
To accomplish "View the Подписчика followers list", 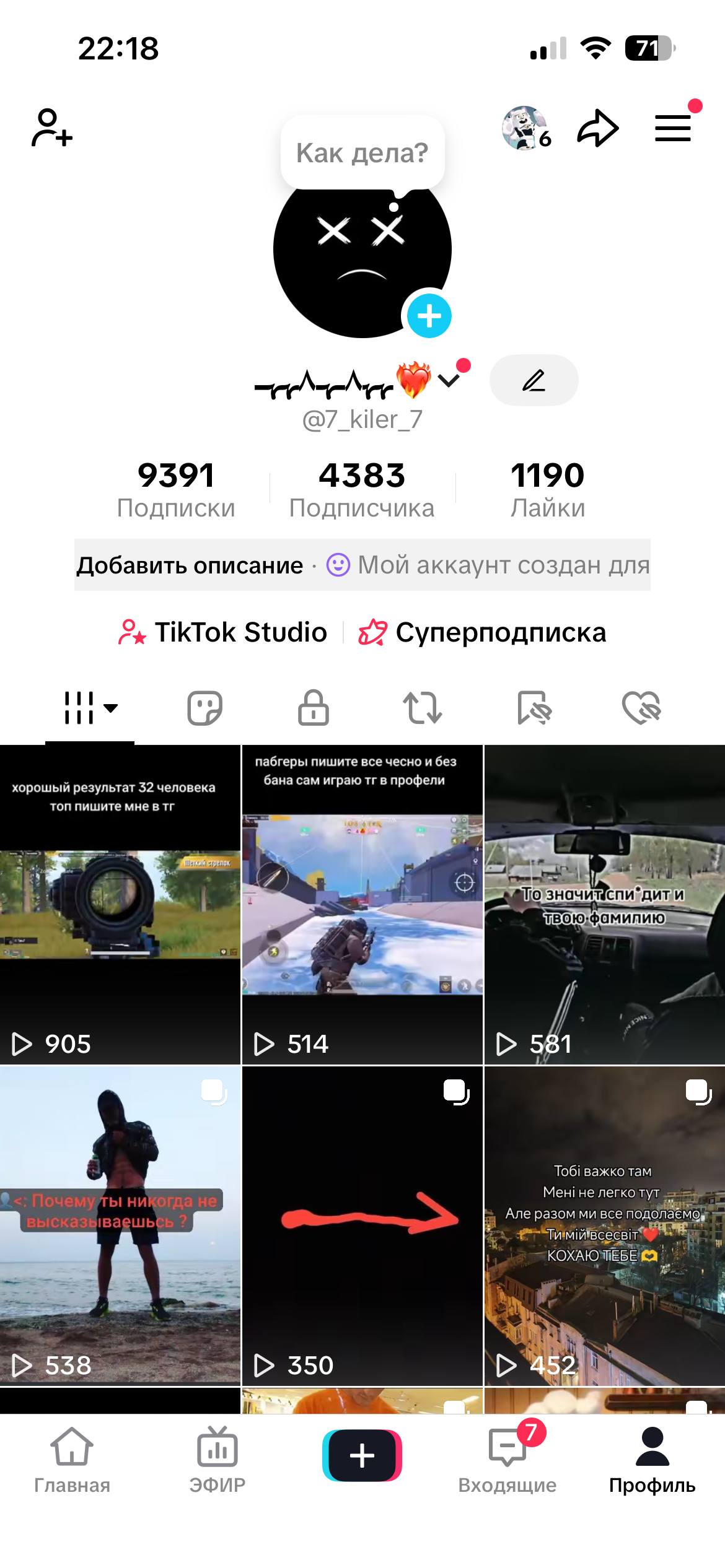I will [362, 489].
